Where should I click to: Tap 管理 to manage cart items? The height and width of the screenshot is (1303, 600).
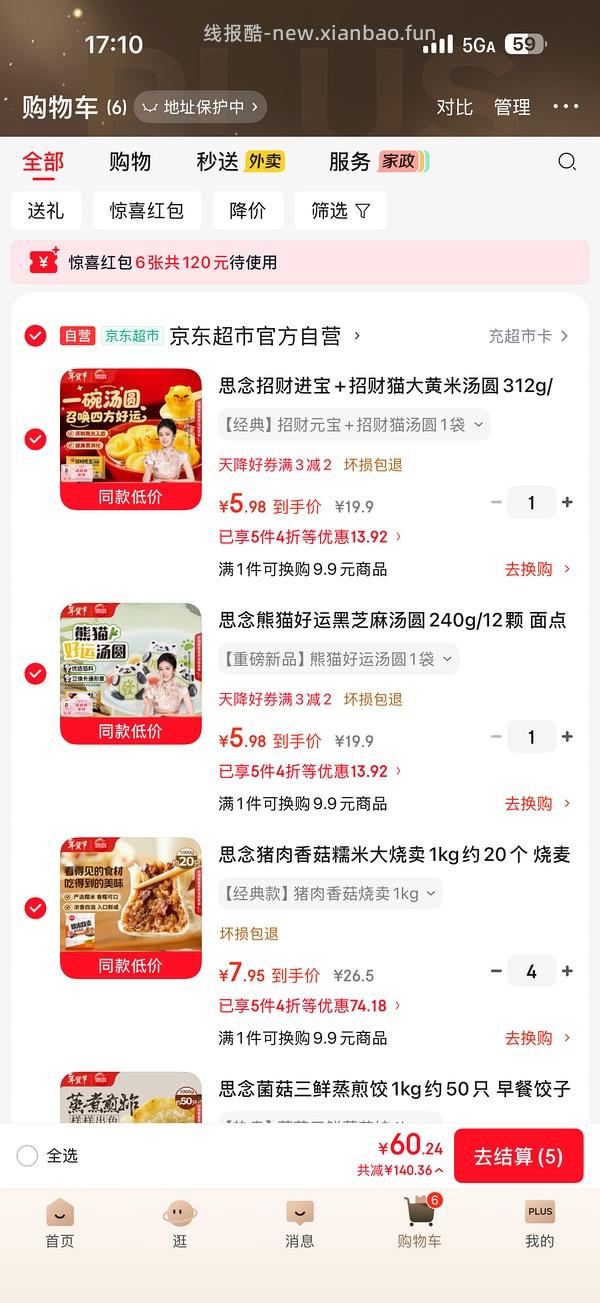point(512,107)
